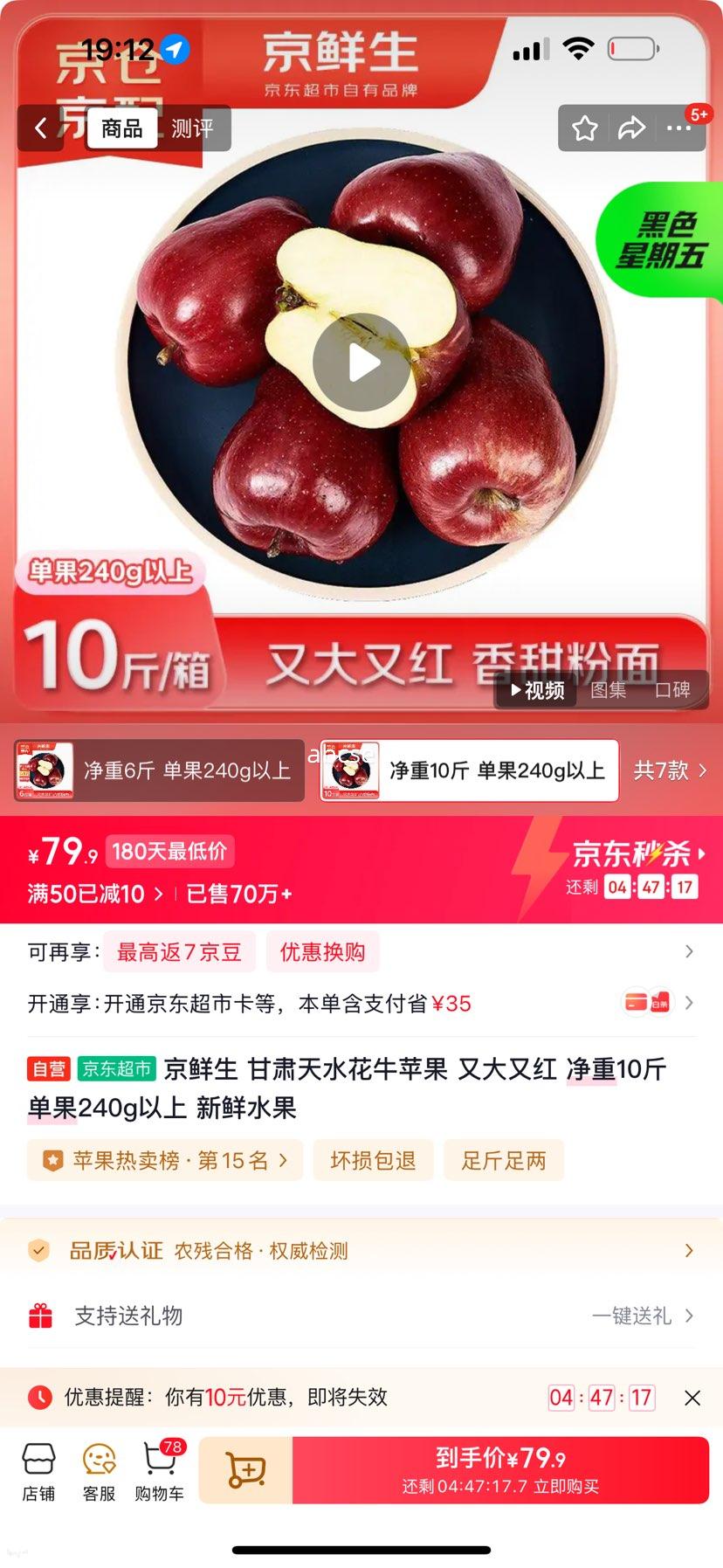Screen dimensions: 723x1568
Task: Switch to the 视频 media tab
Action: pos(535,689)
